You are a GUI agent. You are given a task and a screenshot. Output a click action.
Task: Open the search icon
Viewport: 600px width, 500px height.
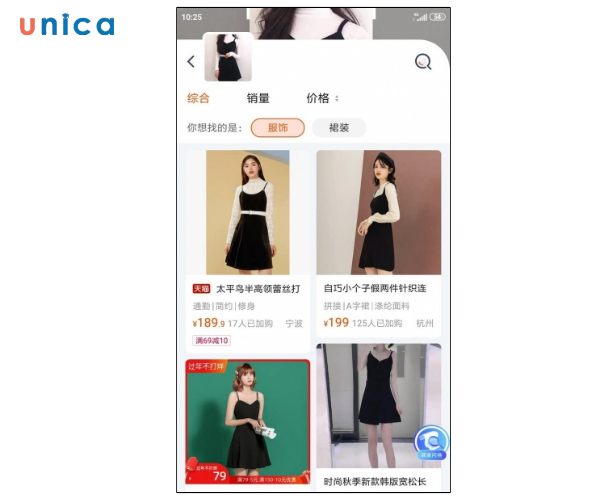(x=423, y=62)
